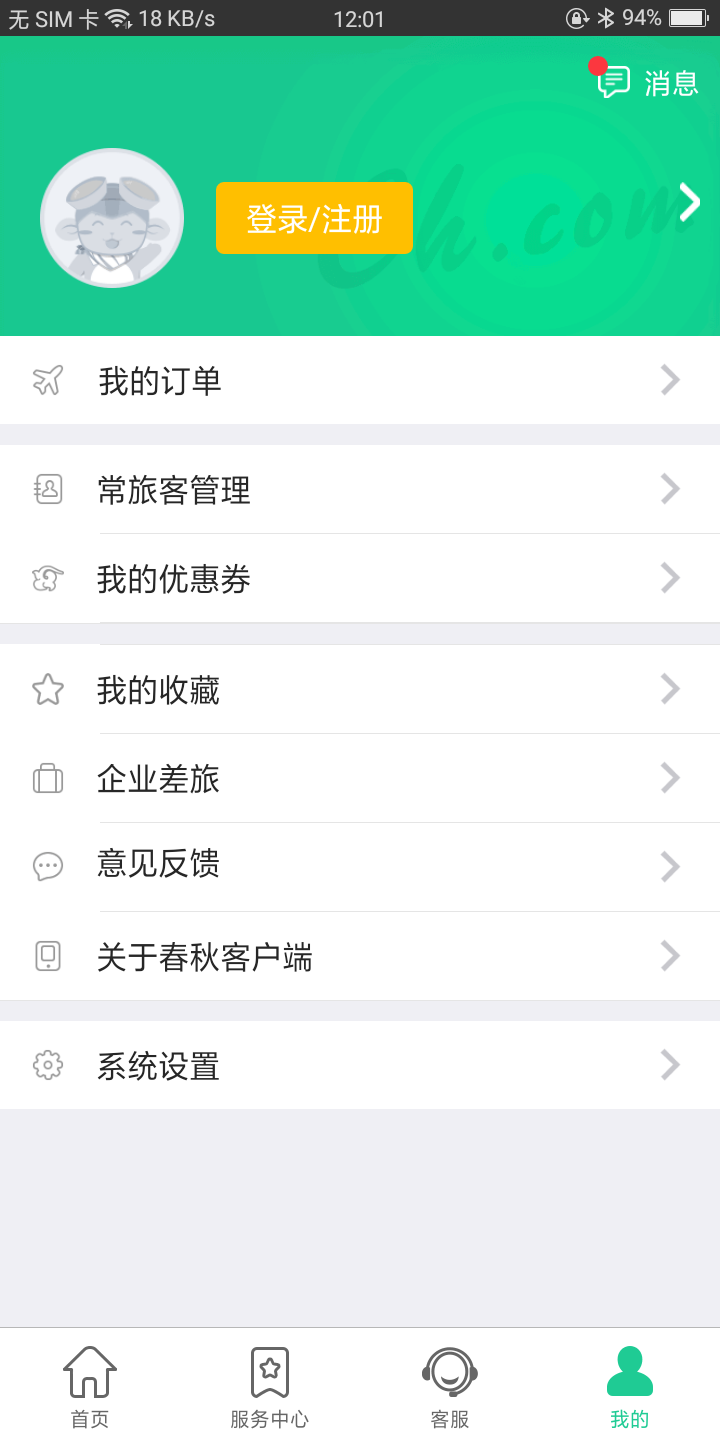Tap the phone icon next to 关于春秋客户端
This screenshot has width=720, height=1440.
pyautogui.click(x=48, y=956)
